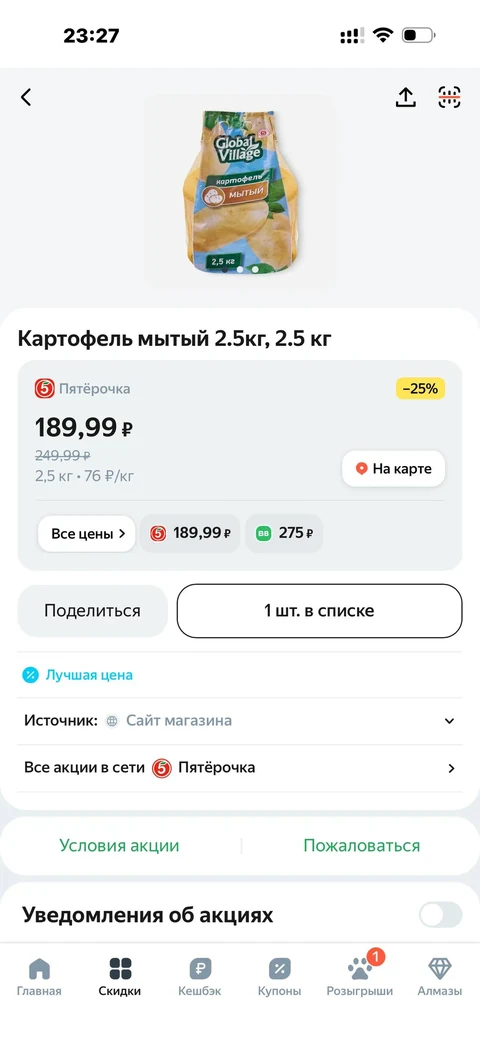Tap Пожаловаться to report
480x1043 pixels.
pyautogui.click(x=362, y=846)
